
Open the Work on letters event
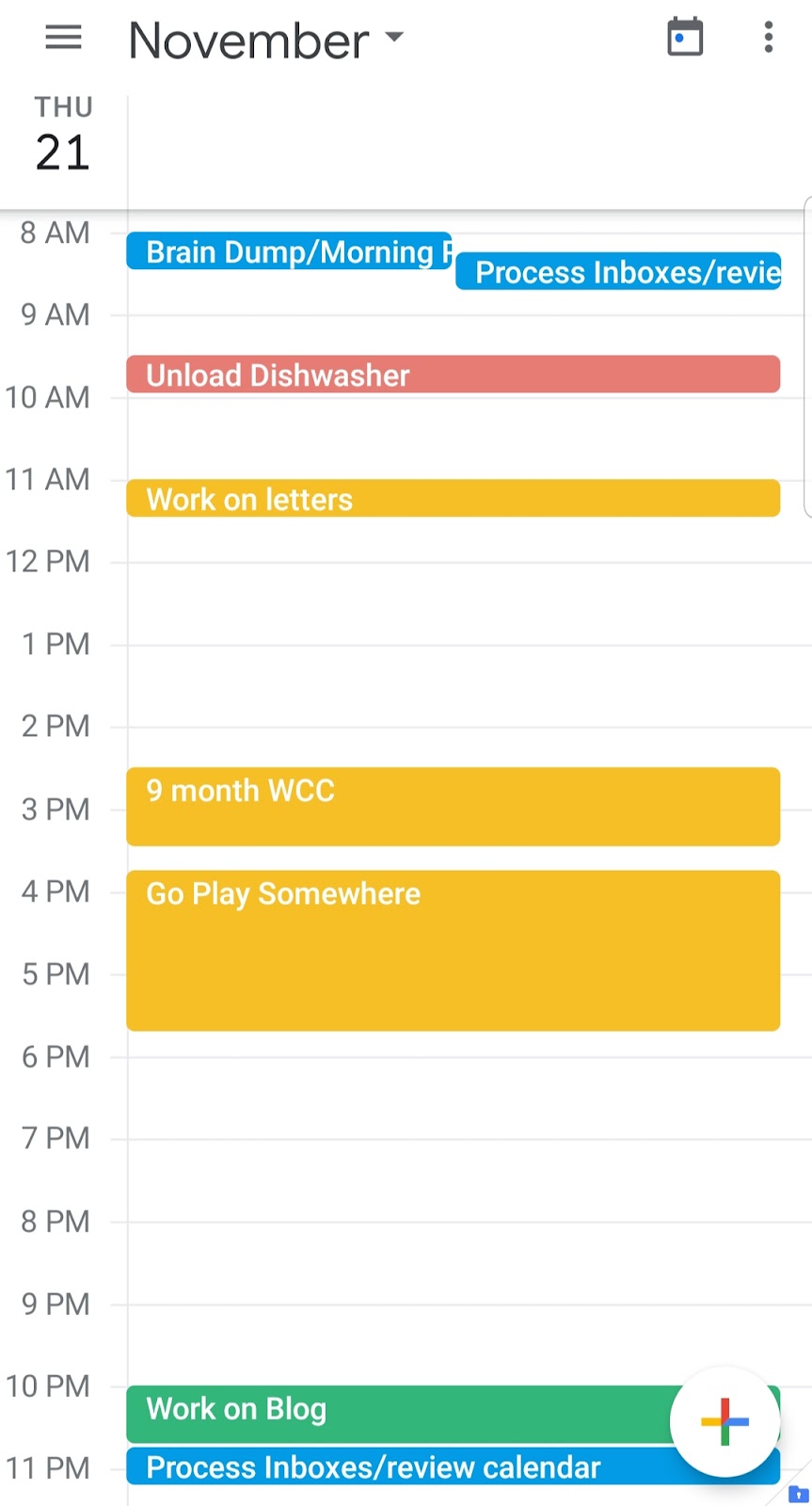click(453, 499)
